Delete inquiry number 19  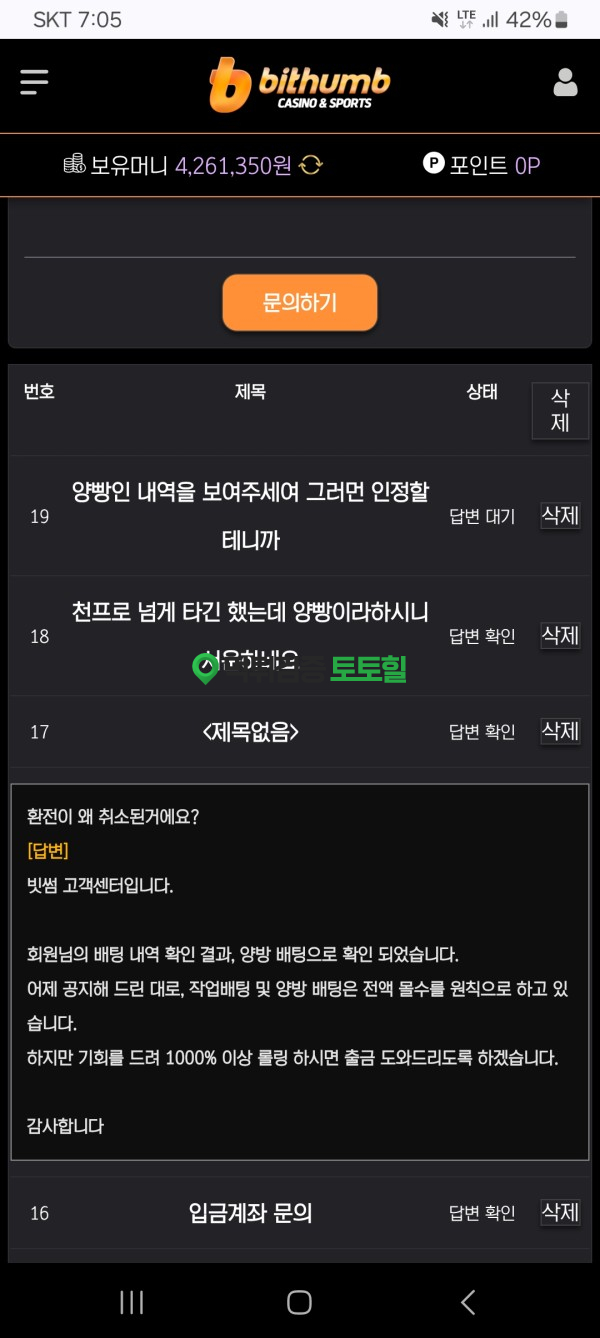(x=560, y=516)
